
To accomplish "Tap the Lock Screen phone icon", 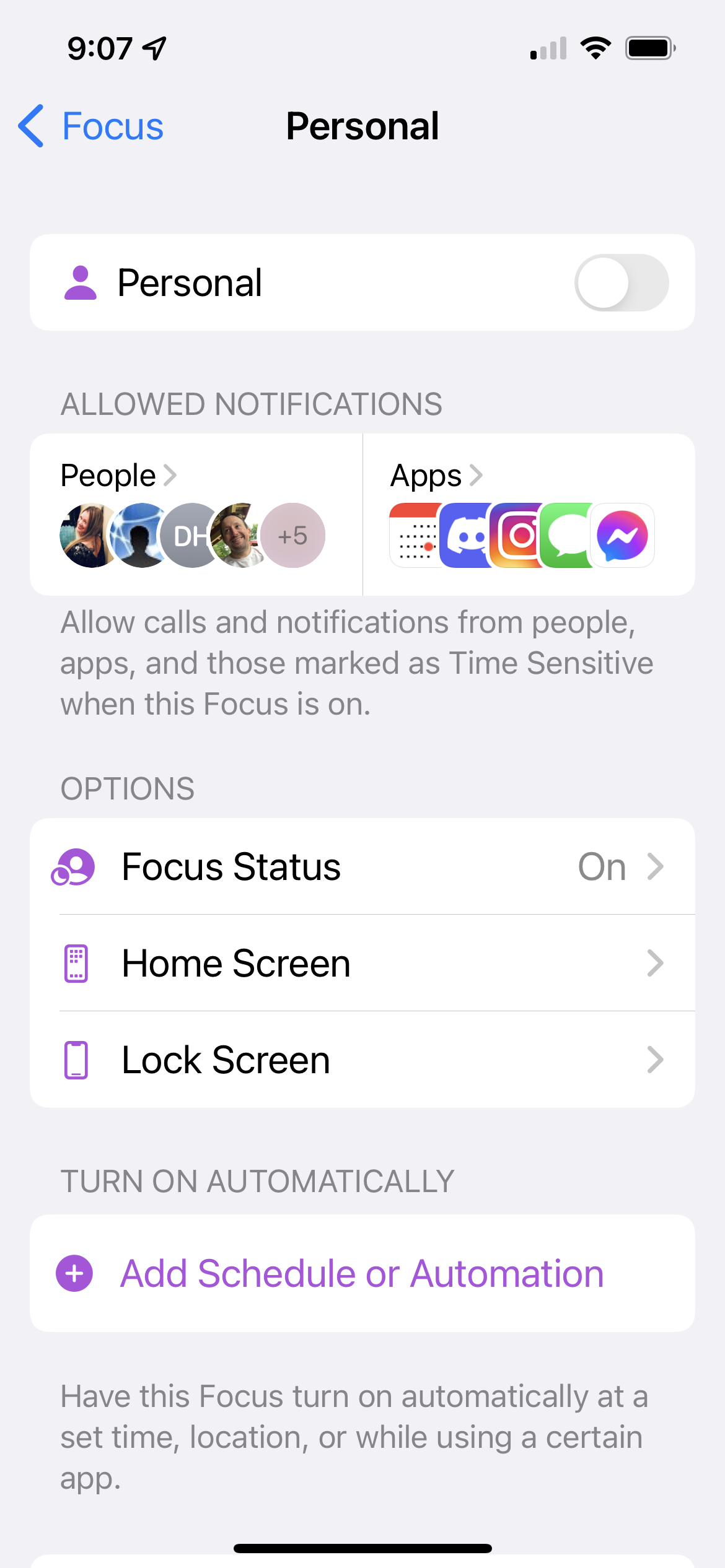I will coord(74,1059).
